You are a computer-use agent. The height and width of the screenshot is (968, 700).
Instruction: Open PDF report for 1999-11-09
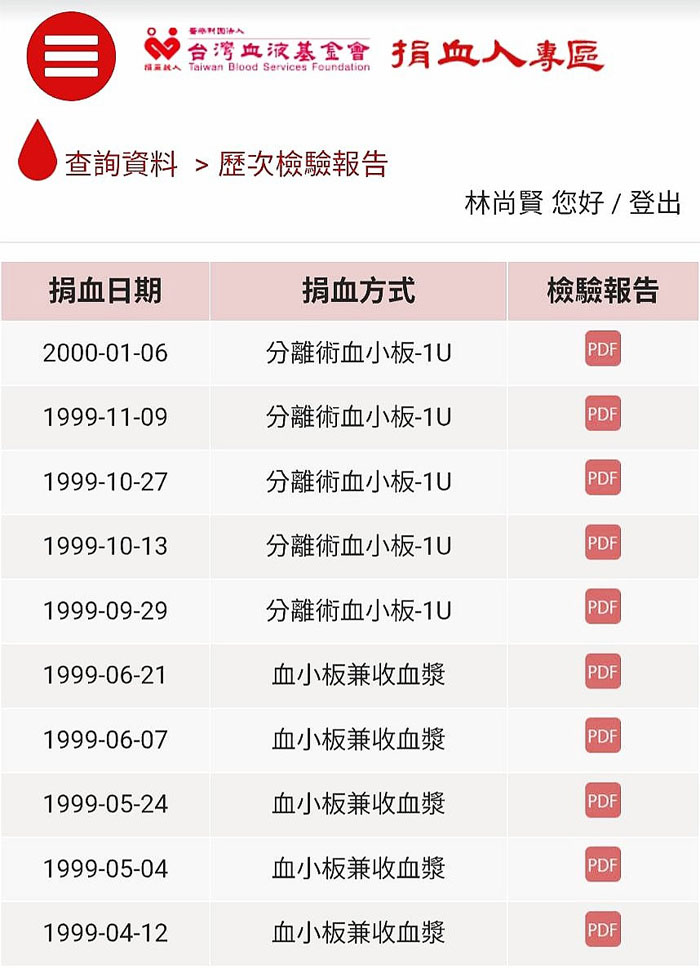[x=603, y=414]
